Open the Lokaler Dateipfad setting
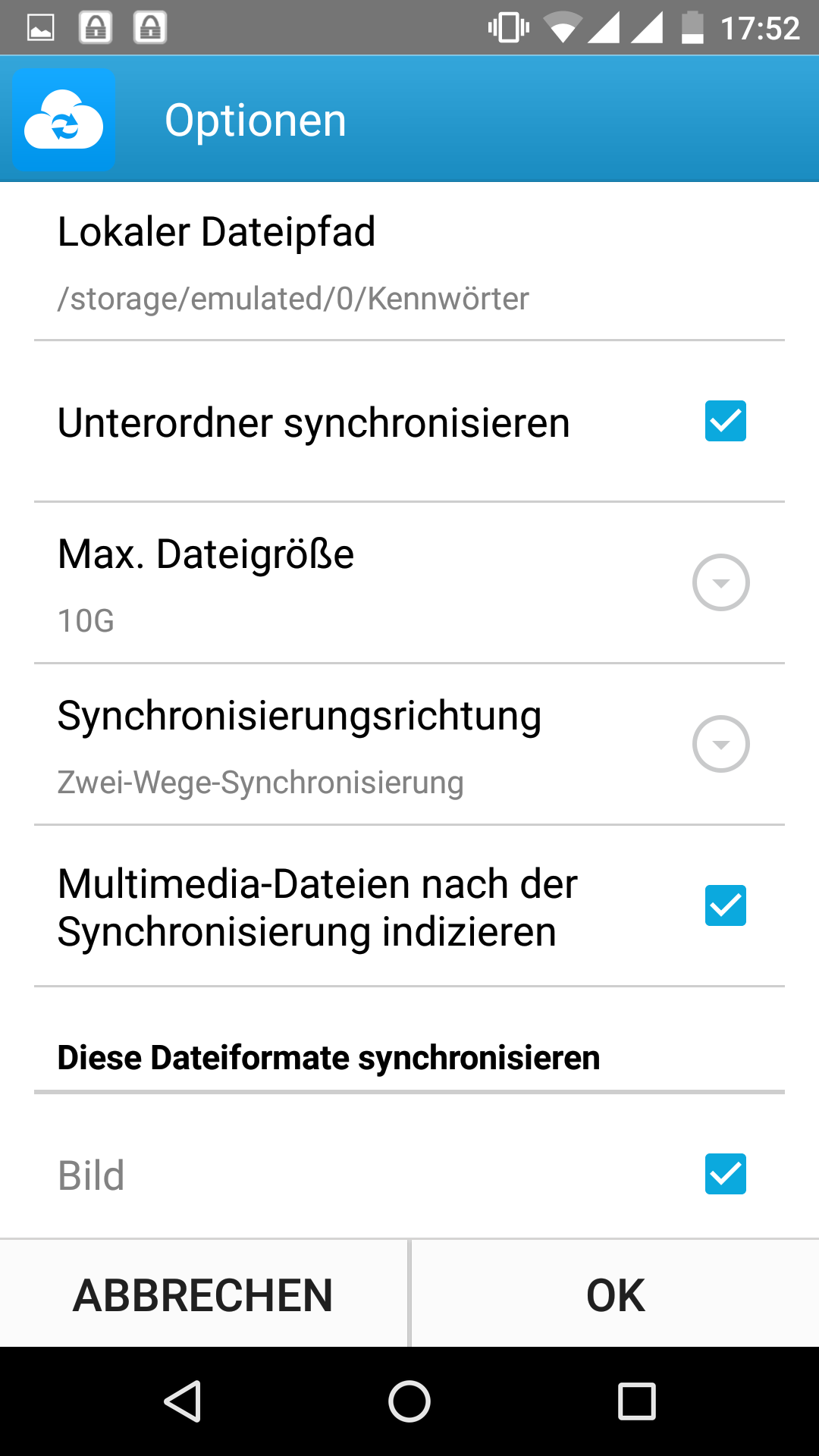Screen dimensions: 819x1456 pos(409,262)
